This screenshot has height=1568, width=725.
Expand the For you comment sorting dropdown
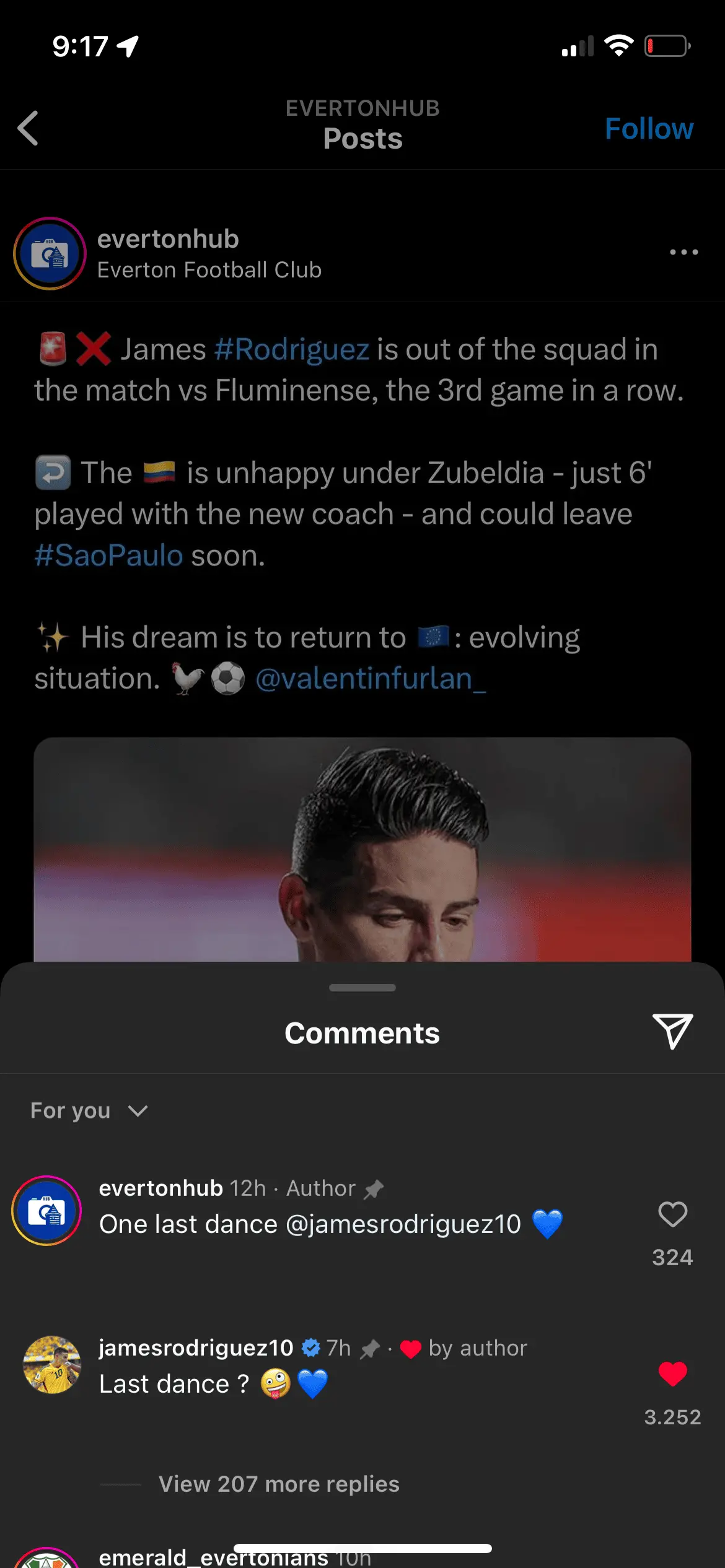click(x=89, y=1111)
